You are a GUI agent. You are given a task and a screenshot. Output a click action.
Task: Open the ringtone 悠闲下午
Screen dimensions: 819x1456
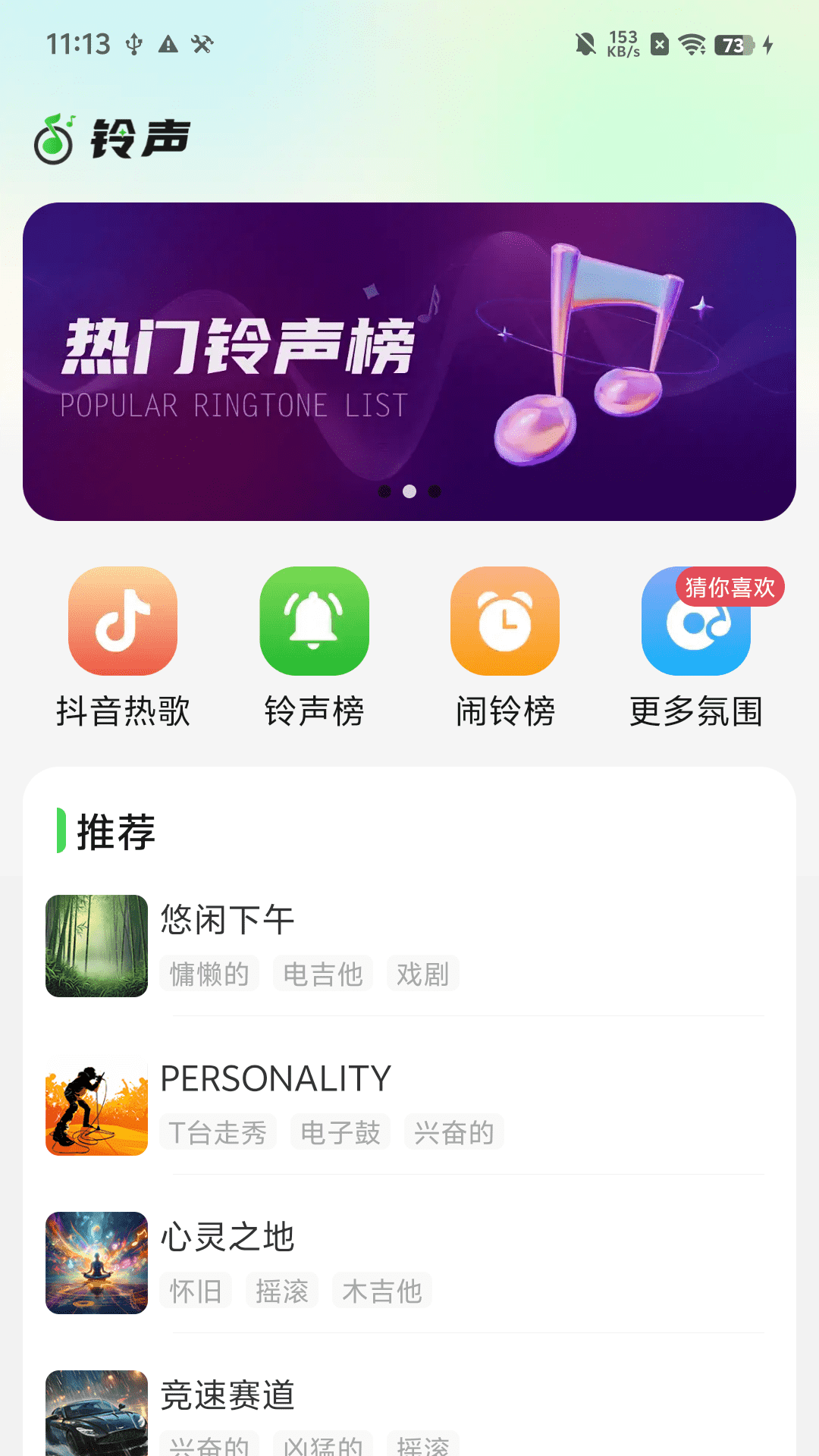tap(228, 918)
